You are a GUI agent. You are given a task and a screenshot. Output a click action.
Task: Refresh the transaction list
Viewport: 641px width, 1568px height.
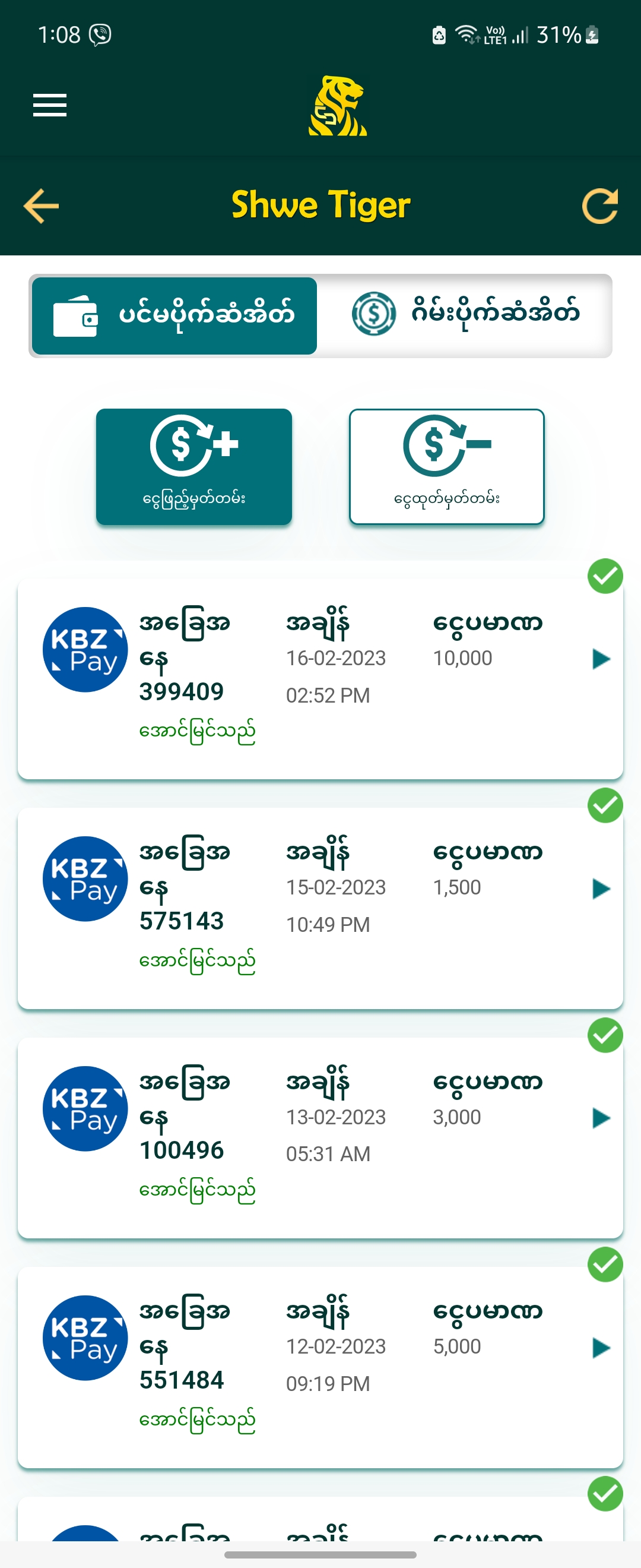(x=599, y=206)
